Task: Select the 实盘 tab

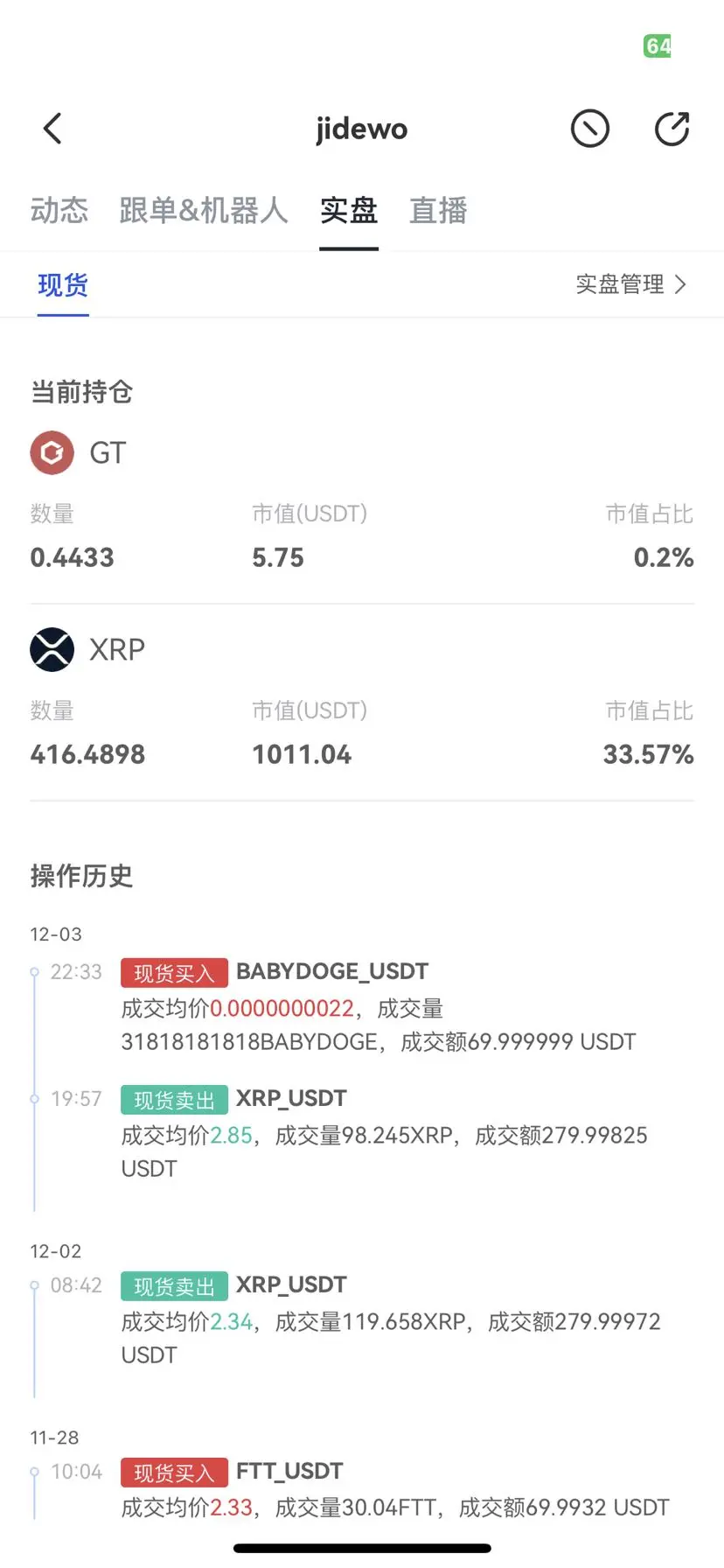Action: pos(349,211)
